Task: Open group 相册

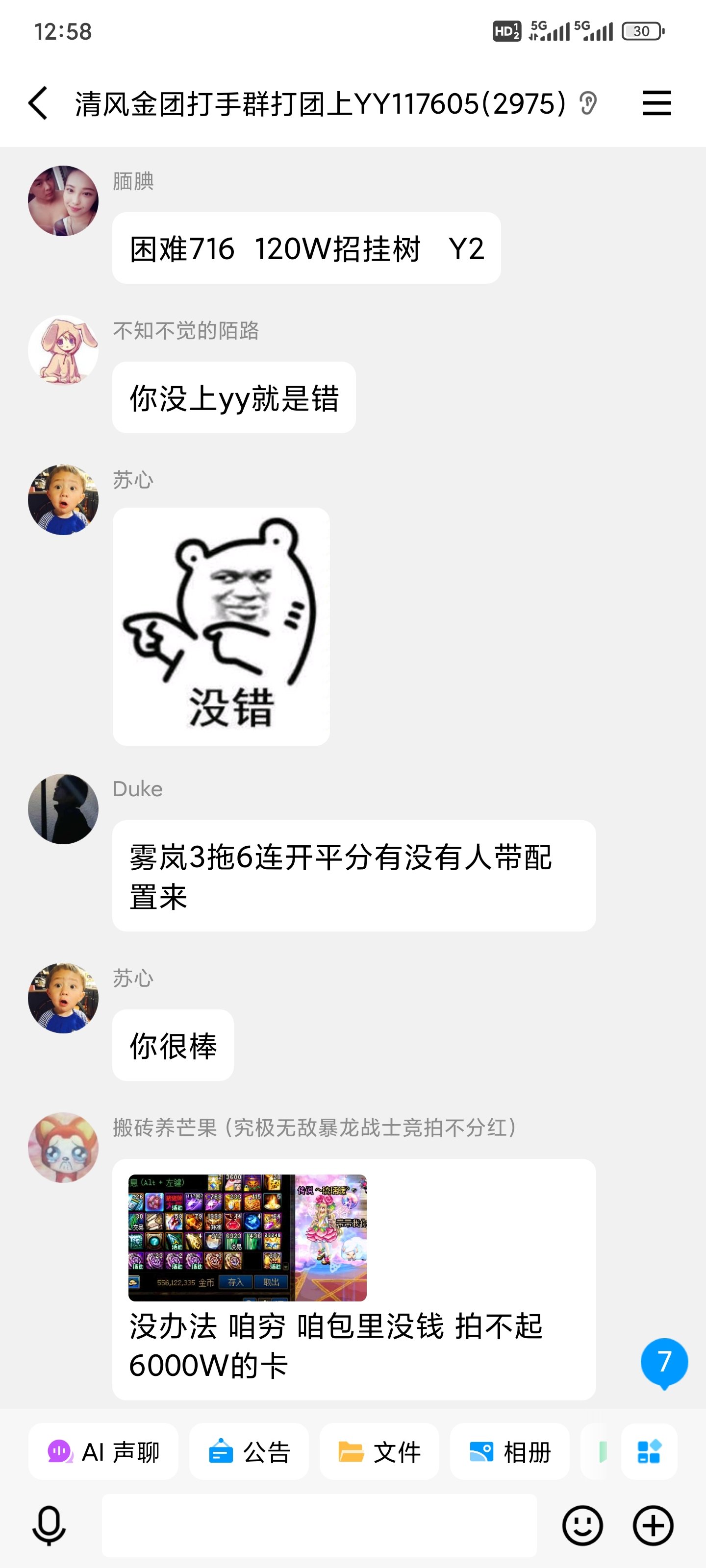Action: point(510,1452)
